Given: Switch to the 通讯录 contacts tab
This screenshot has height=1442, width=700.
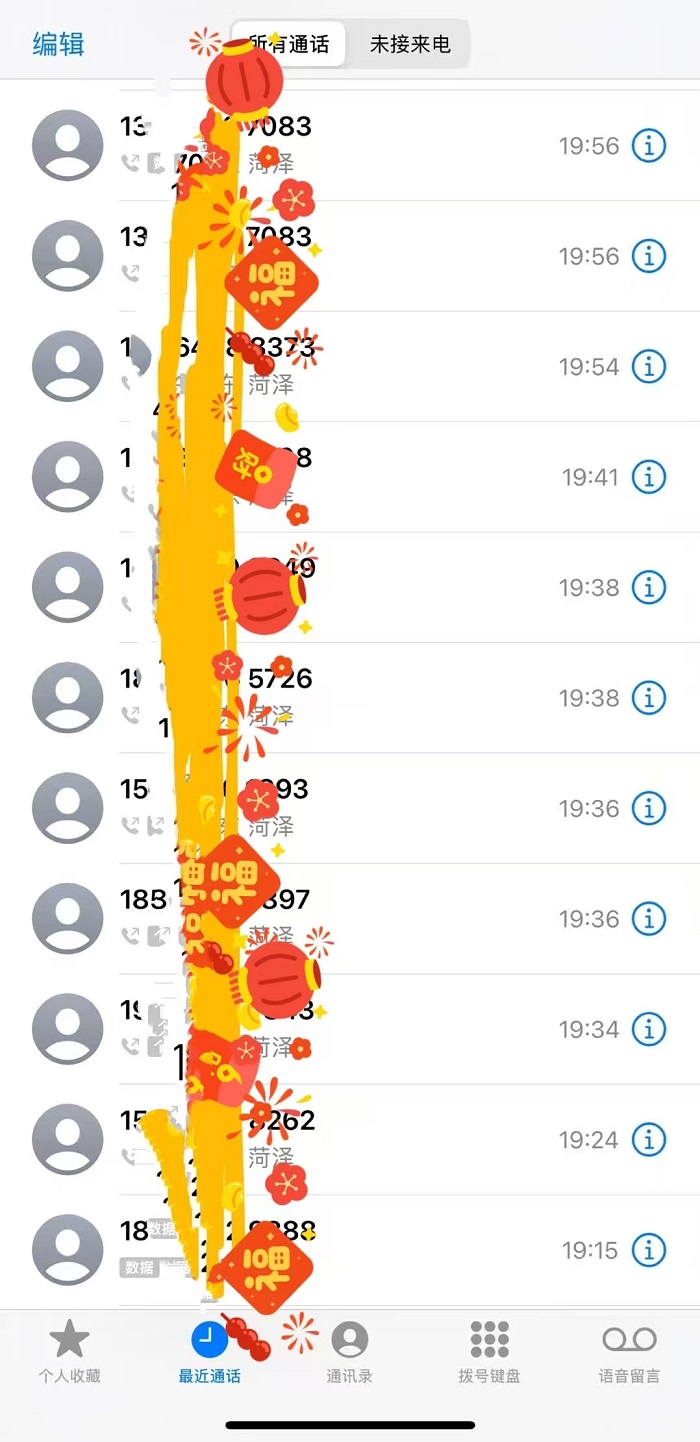Looking at the screenshot, I should (x=349, y=1352).
